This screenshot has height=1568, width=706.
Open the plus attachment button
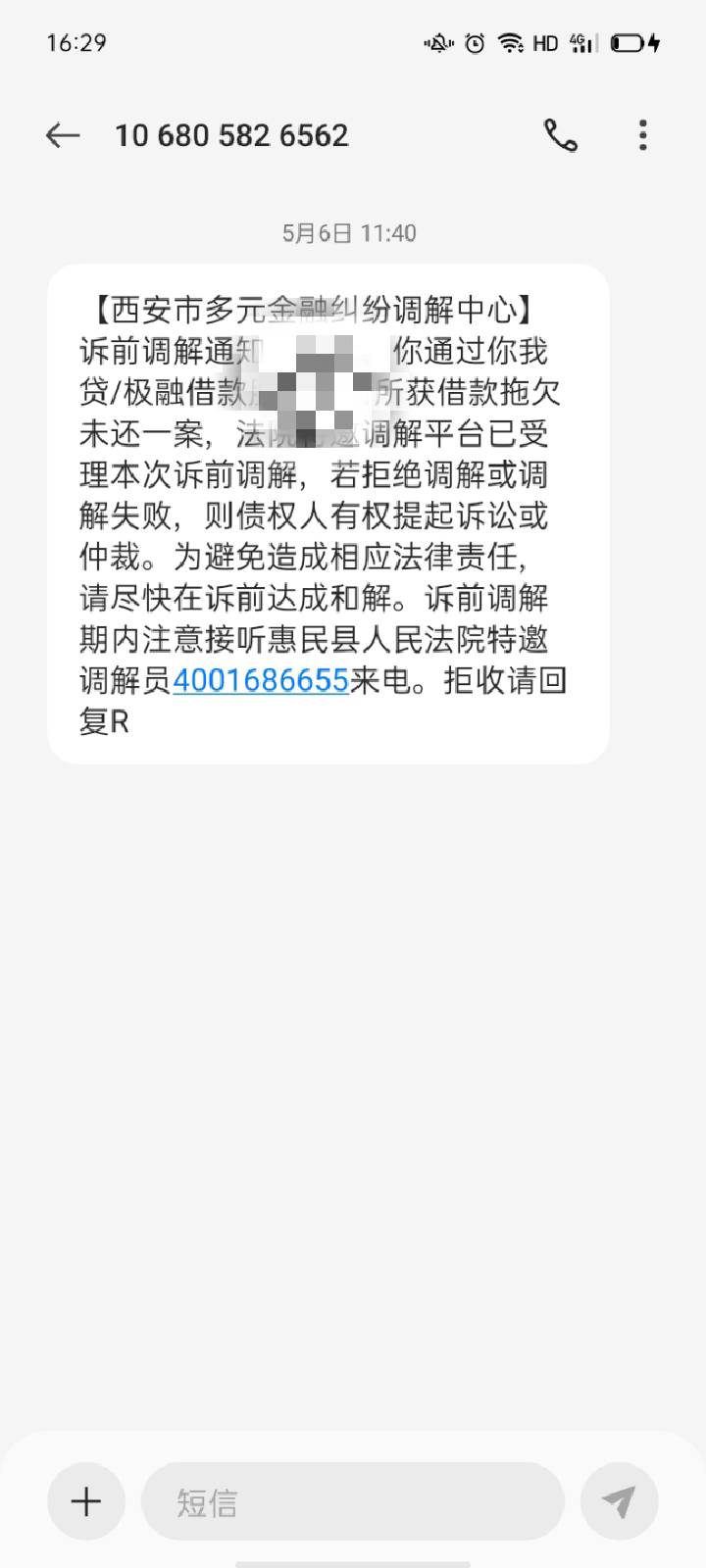click(x=86, y=1501)
